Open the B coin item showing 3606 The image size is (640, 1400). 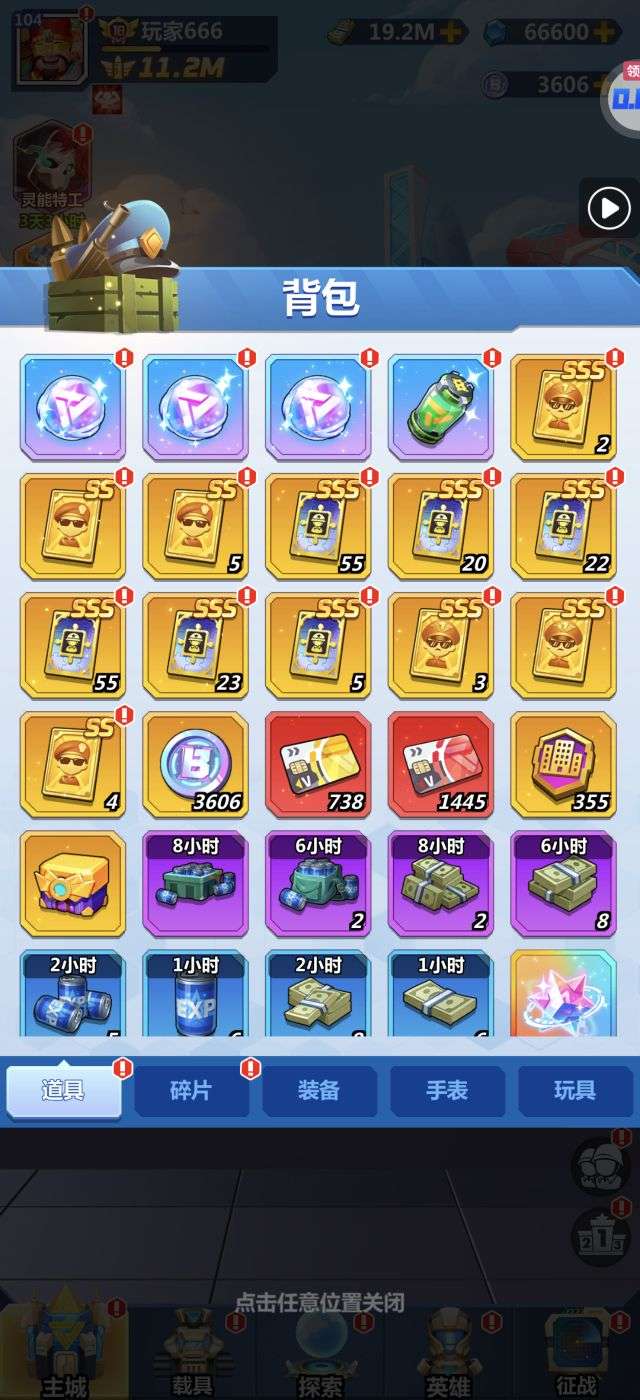point(195,764)
